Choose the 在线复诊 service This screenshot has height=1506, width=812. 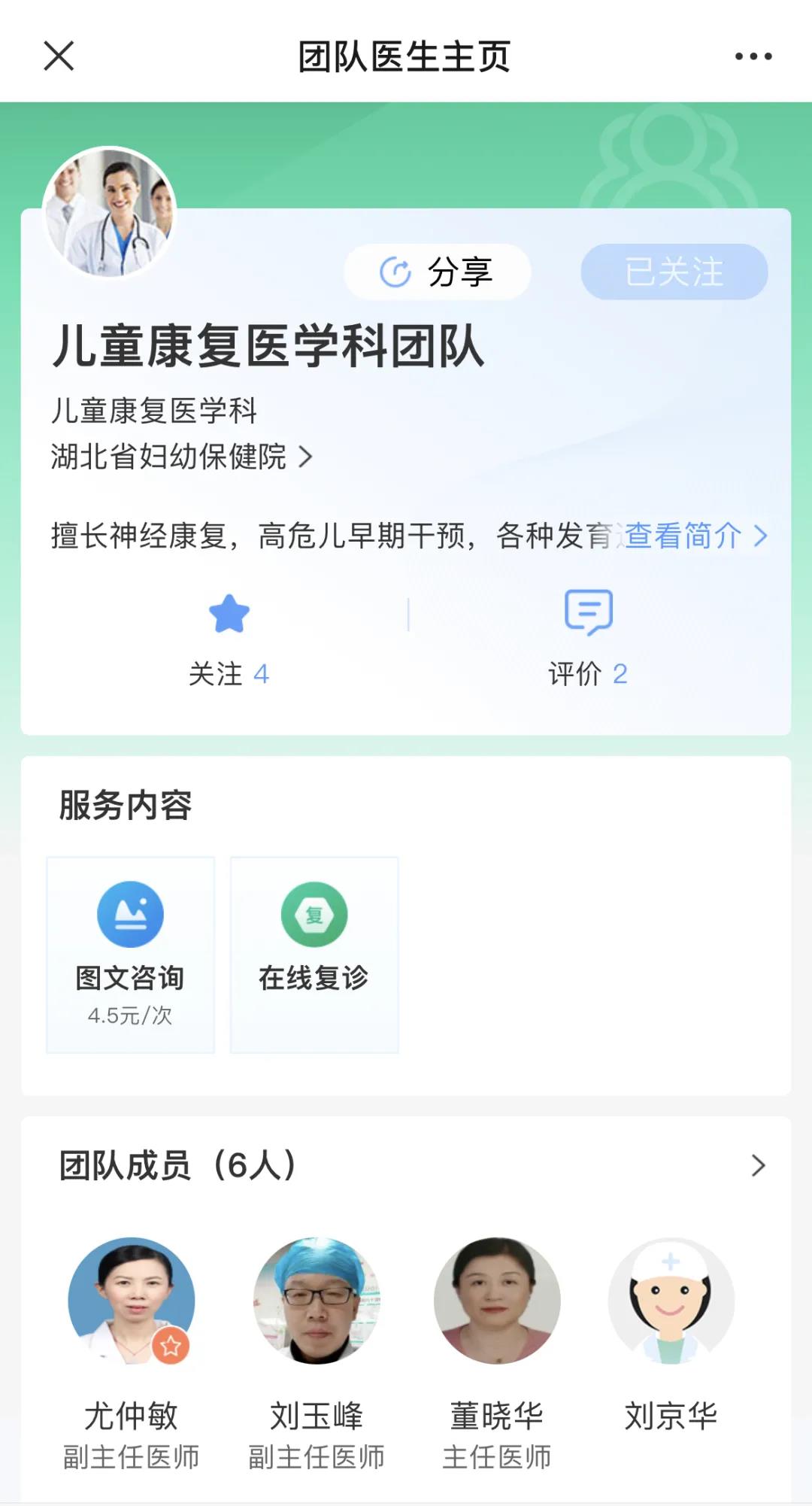coord(314,954)
